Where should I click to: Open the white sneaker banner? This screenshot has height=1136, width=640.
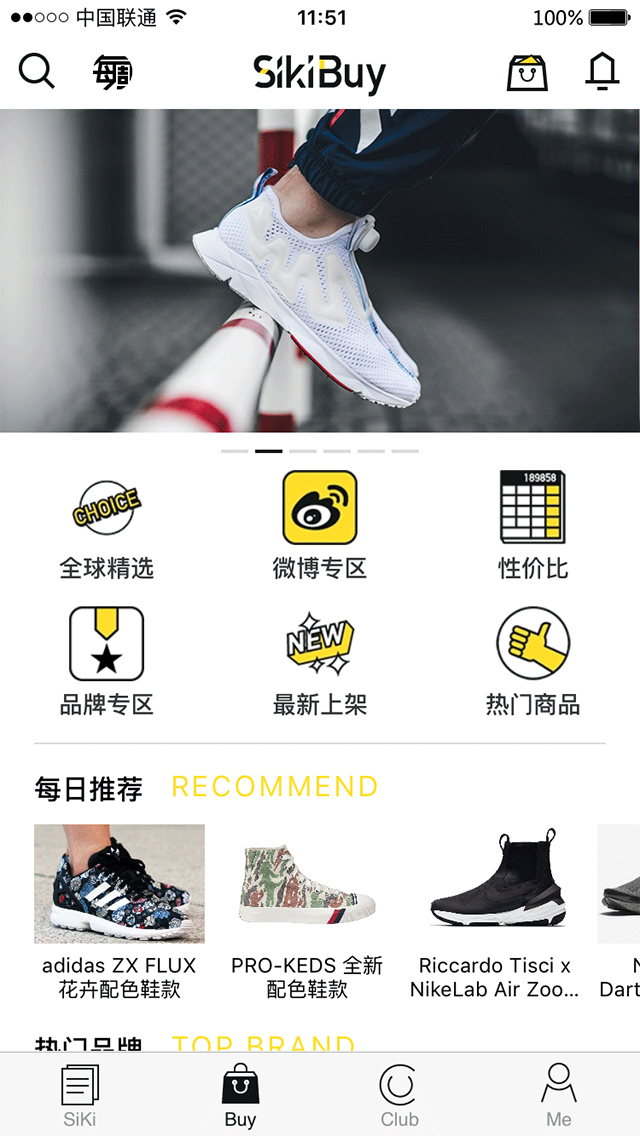(x=320, y=270)
